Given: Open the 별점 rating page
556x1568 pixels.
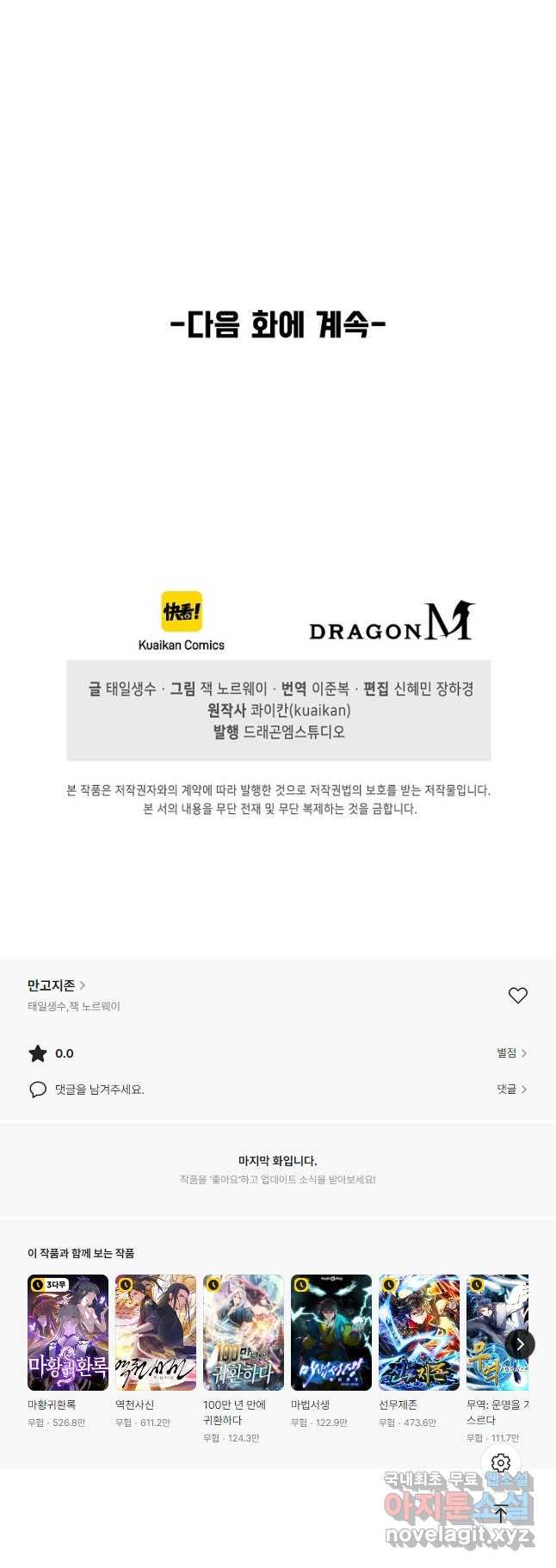Looking at the screenshot, I should click(511, 1053).
